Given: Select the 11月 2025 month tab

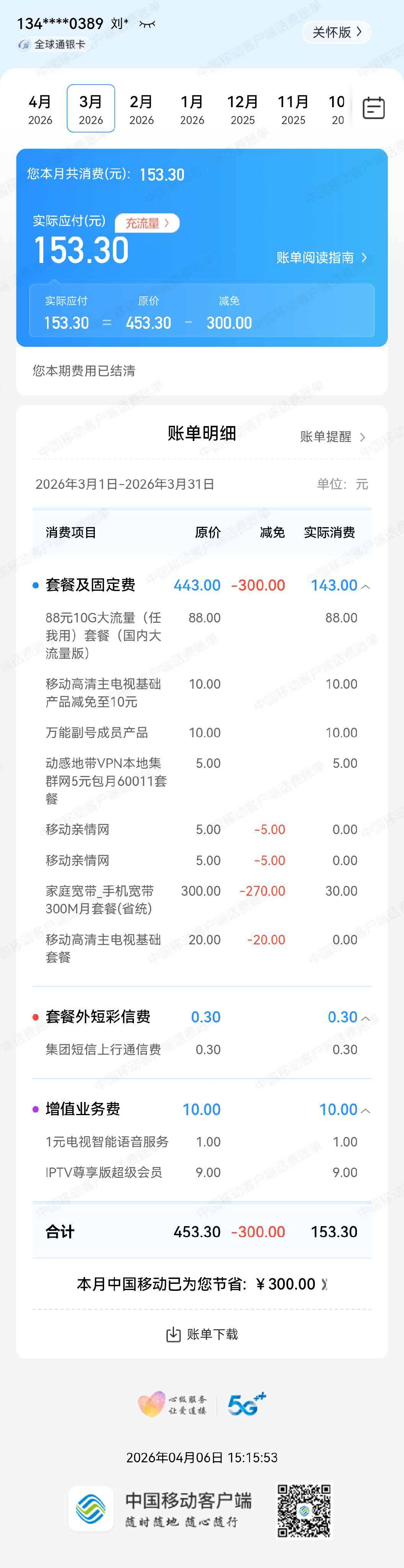Looking at the screenshot, I should [293, 109].
